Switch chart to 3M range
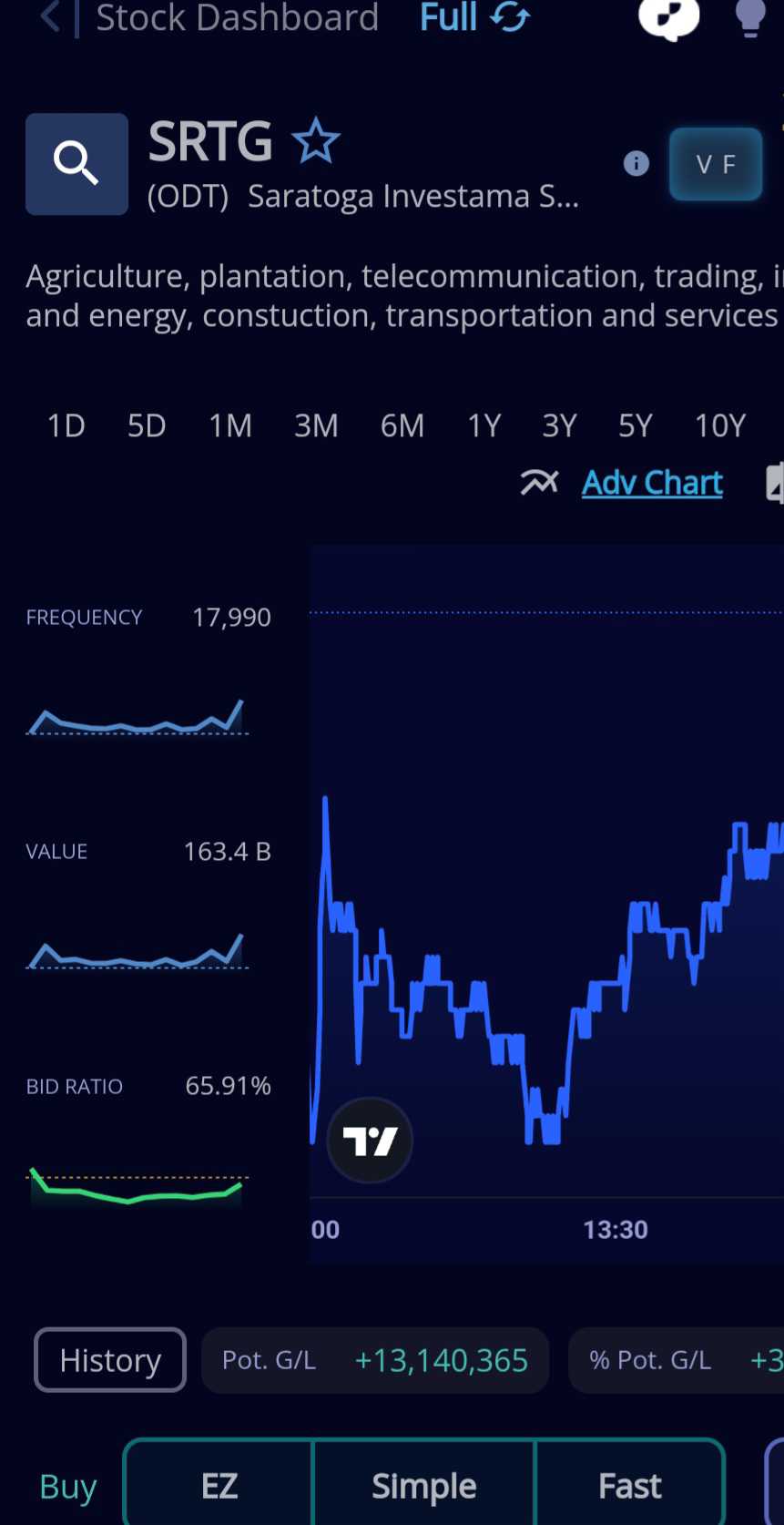Viewport: 784px width, 1525px height. (316, 425)
